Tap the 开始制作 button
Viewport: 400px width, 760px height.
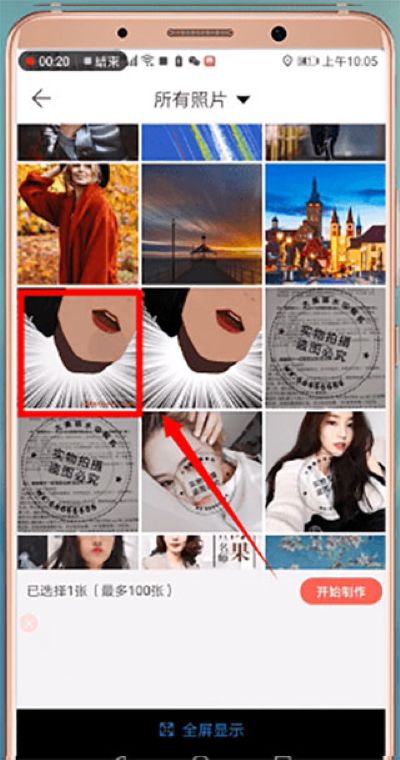point(341,592)
